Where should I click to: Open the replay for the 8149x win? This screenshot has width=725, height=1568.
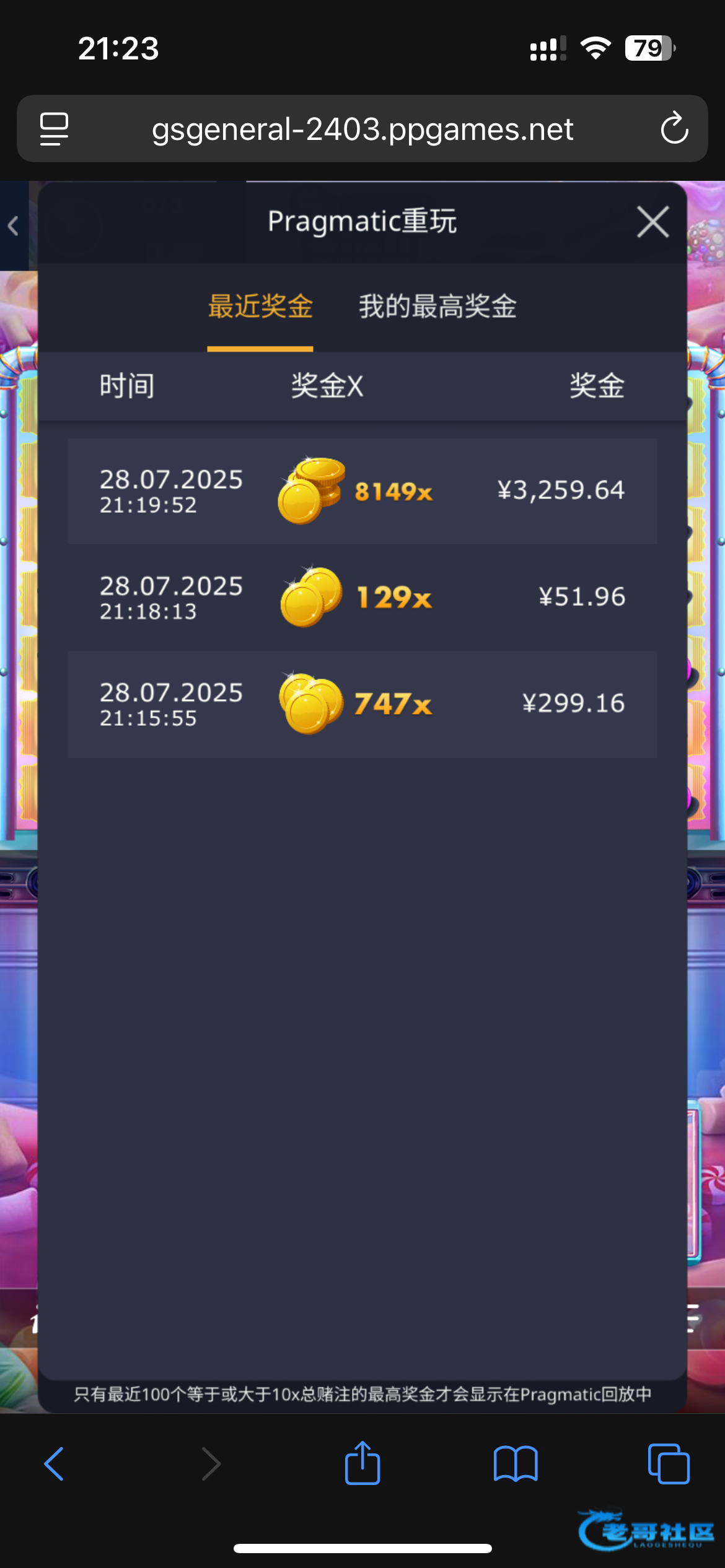[362, 491]
